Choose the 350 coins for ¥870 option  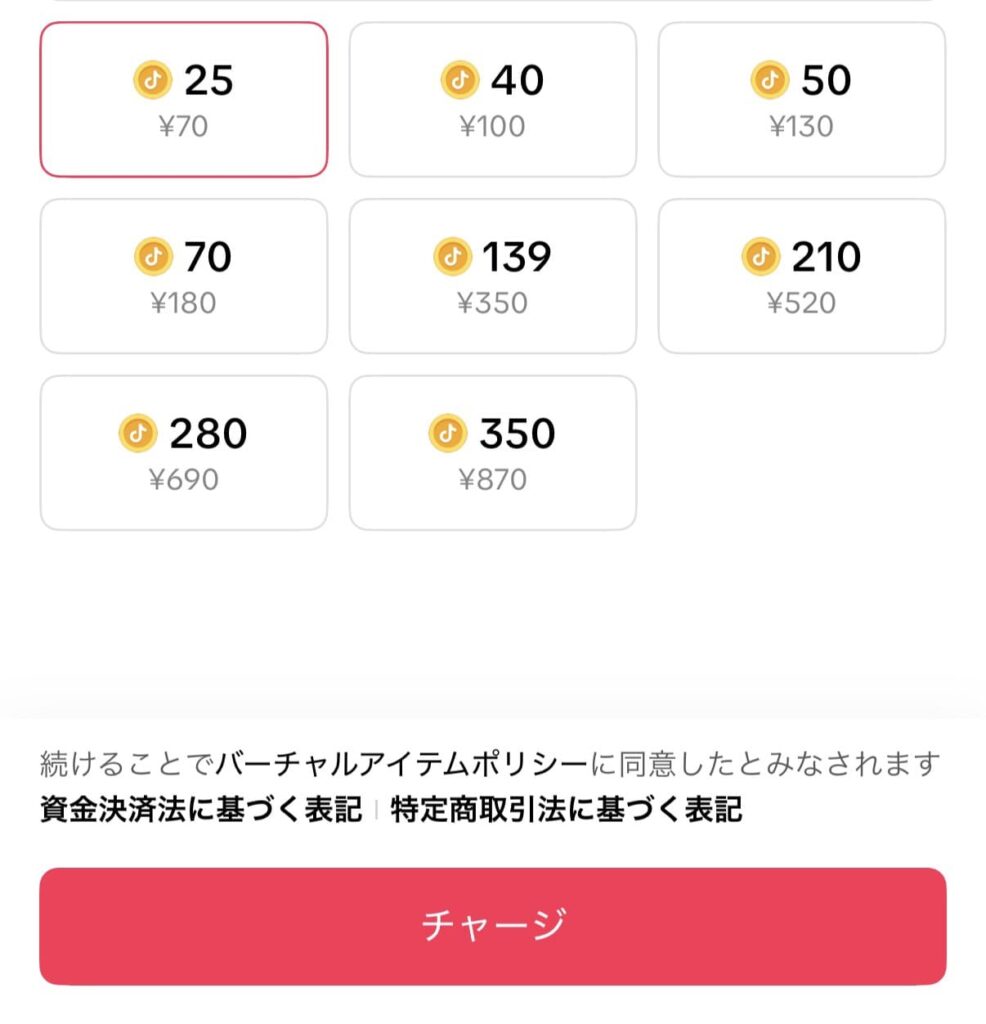tap(492, 453)
